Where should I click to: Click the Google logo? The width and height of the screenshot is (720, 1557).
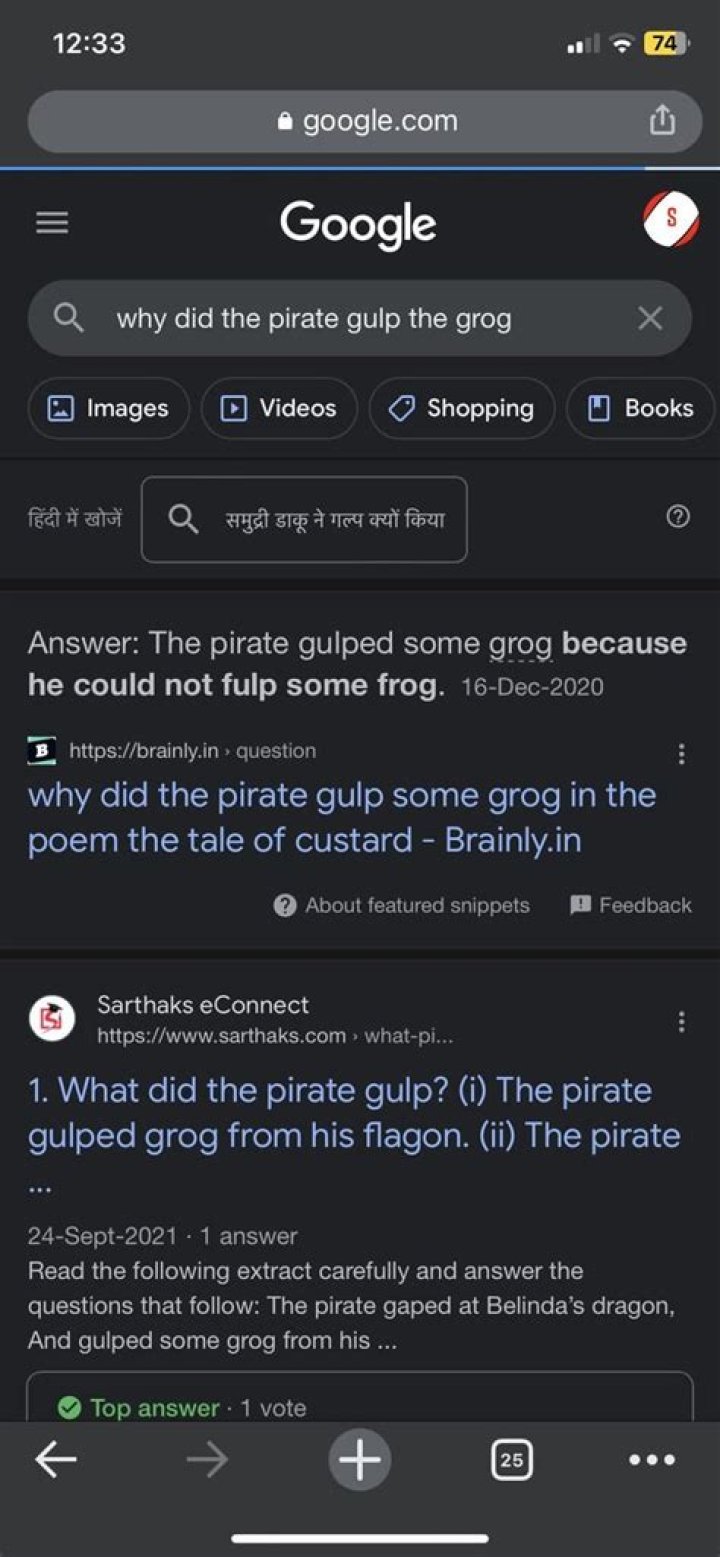tap(358, 224)
